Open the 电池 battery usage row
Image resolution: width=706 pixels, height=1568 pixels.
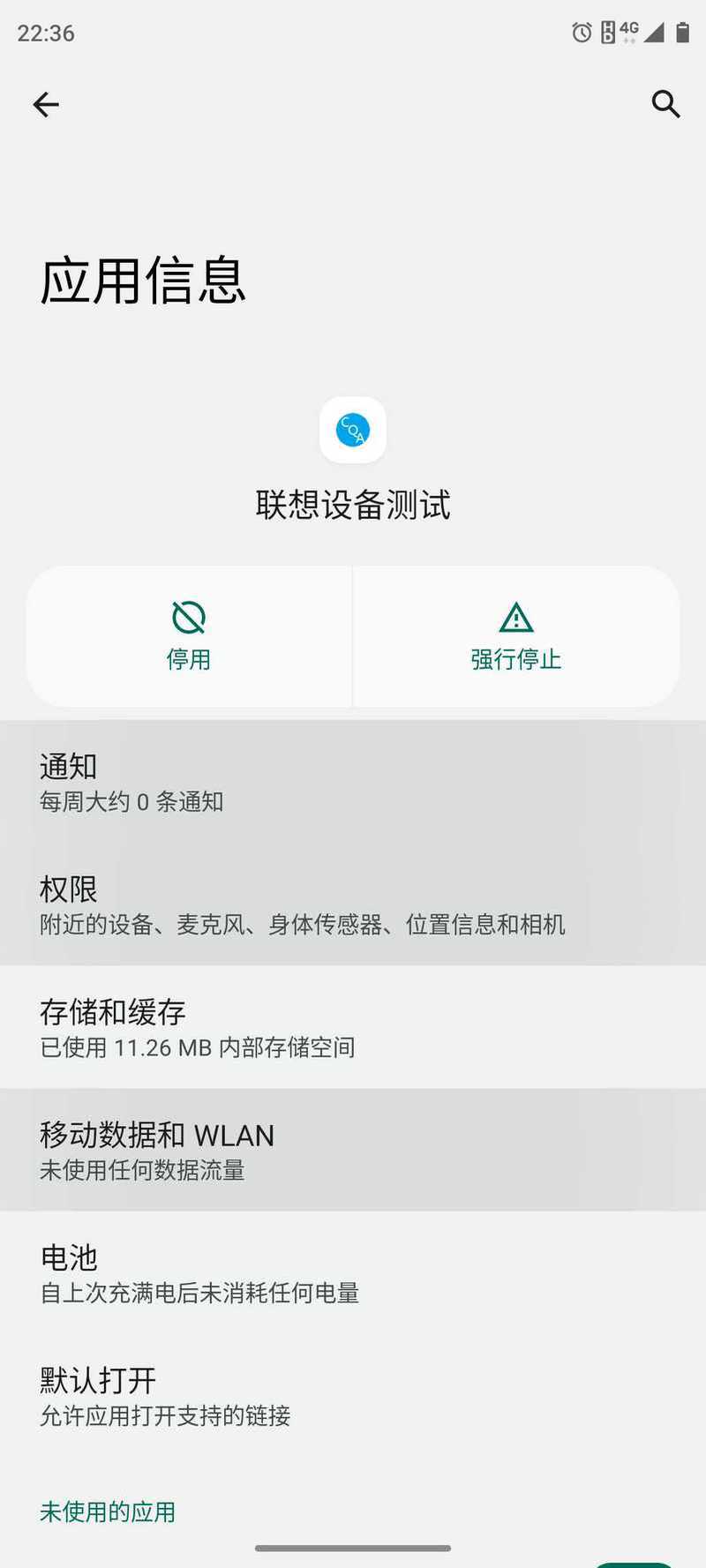[x=353, y=1272]
